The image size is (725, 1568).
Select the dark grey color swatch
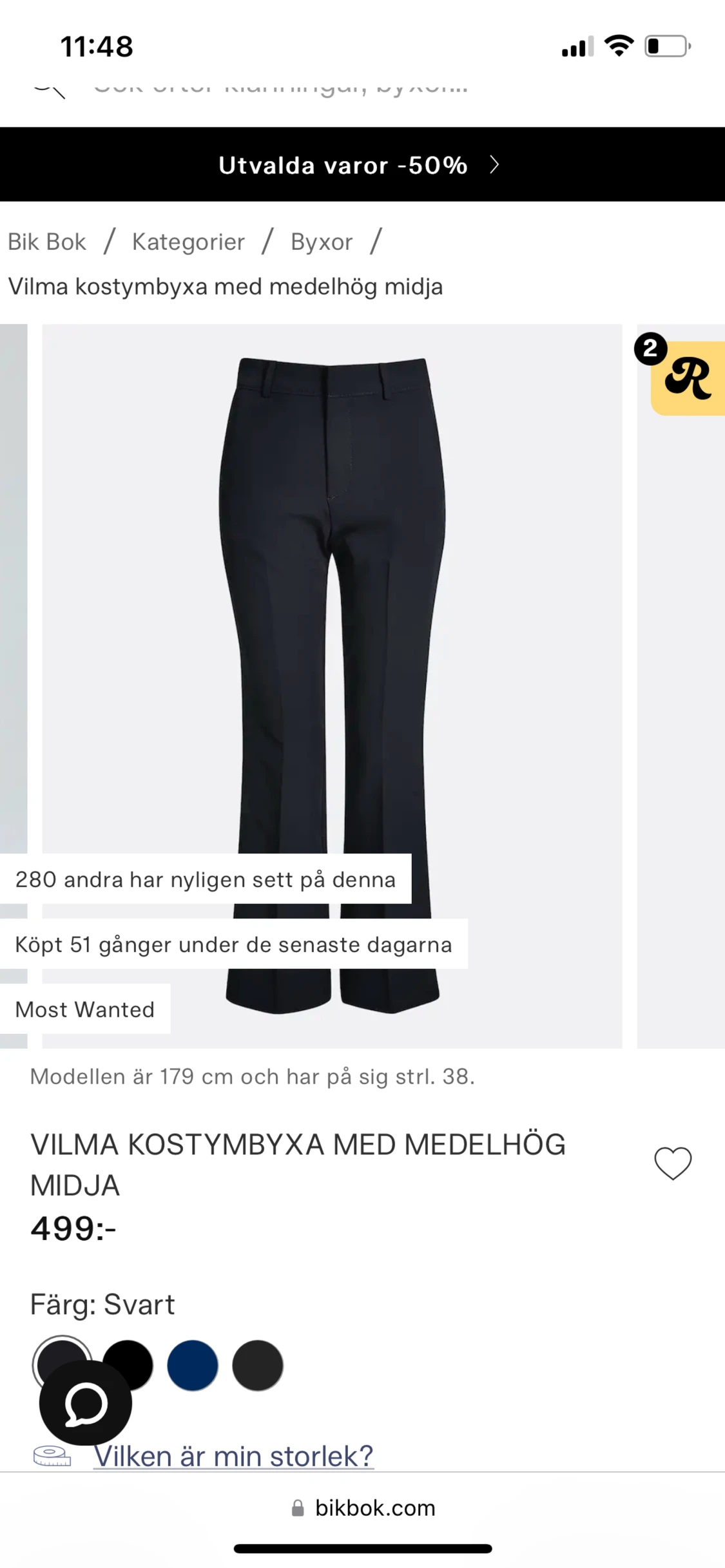point(258,1365)
